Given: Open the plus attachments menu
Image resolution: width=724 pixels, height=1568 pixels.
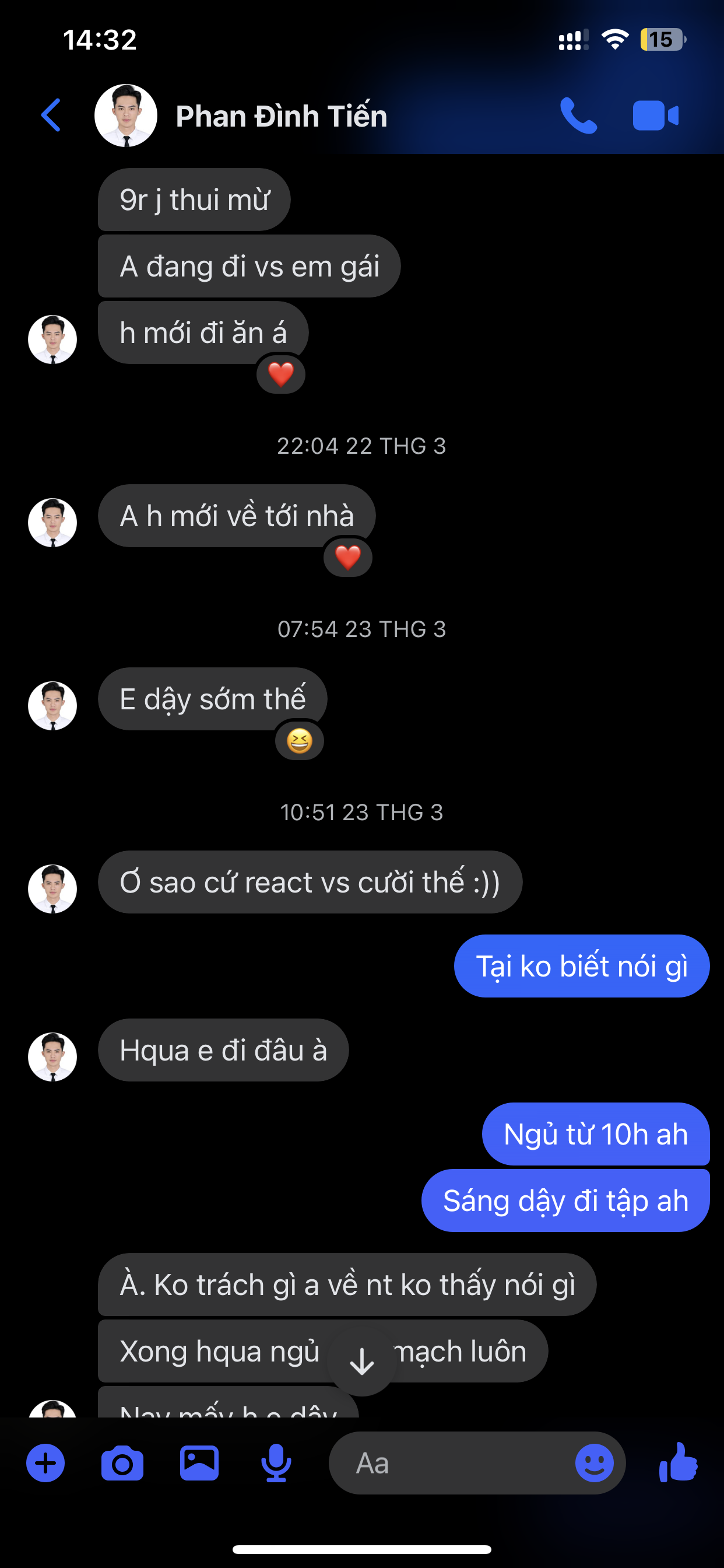Looking at the screenshot, I should pyautogui.click(x=45, y=1462).
